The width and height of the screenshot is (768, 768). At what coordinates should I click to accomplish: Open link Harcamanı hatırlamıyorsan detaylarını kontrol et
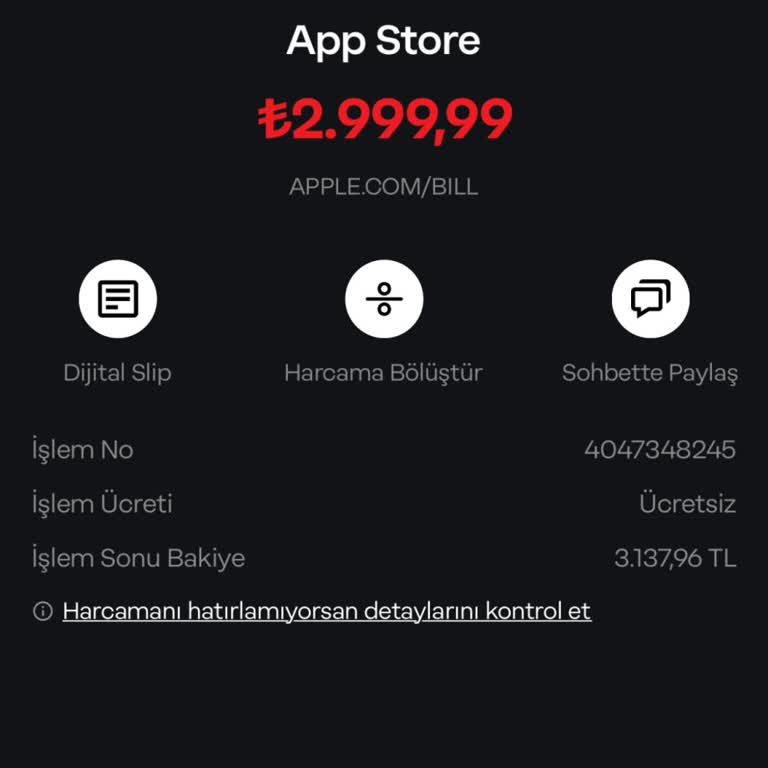[x=326, y=611]
